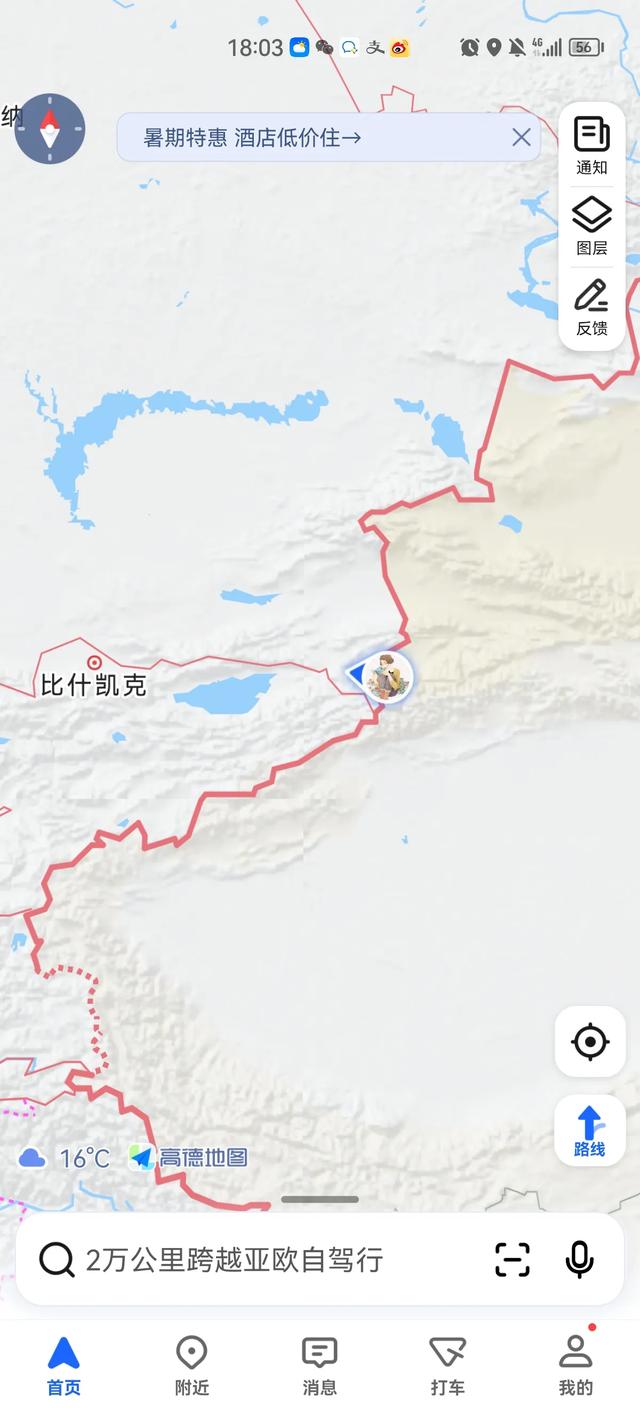Tap the search box to search places
Image resolution: width=640 pixels, height=1408 pixels.
(x=250, y=1260)
